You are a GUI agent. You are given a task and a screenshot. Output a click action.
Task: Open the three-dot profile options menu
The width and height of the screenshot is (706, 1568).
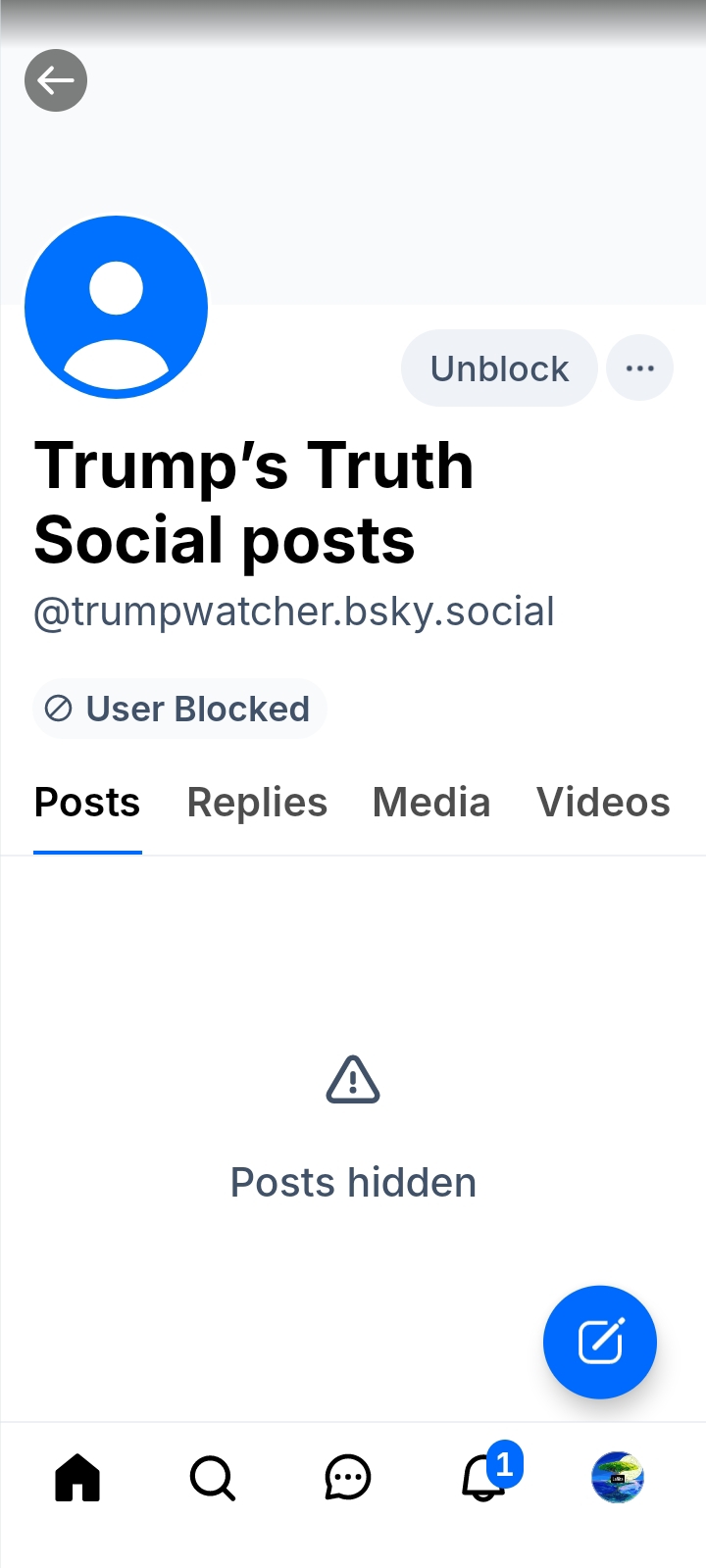click(x=640, y=368)
